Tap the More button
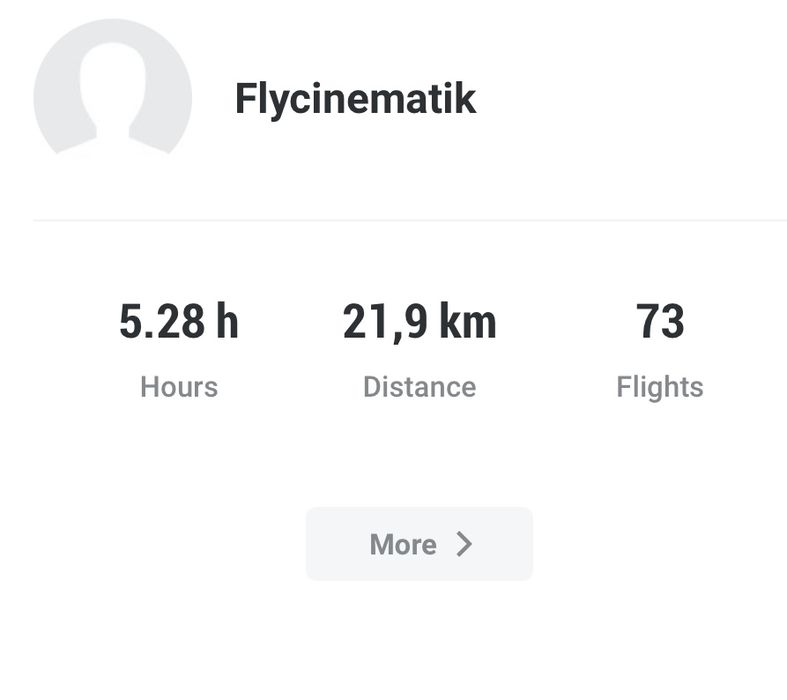 point(419,544)
